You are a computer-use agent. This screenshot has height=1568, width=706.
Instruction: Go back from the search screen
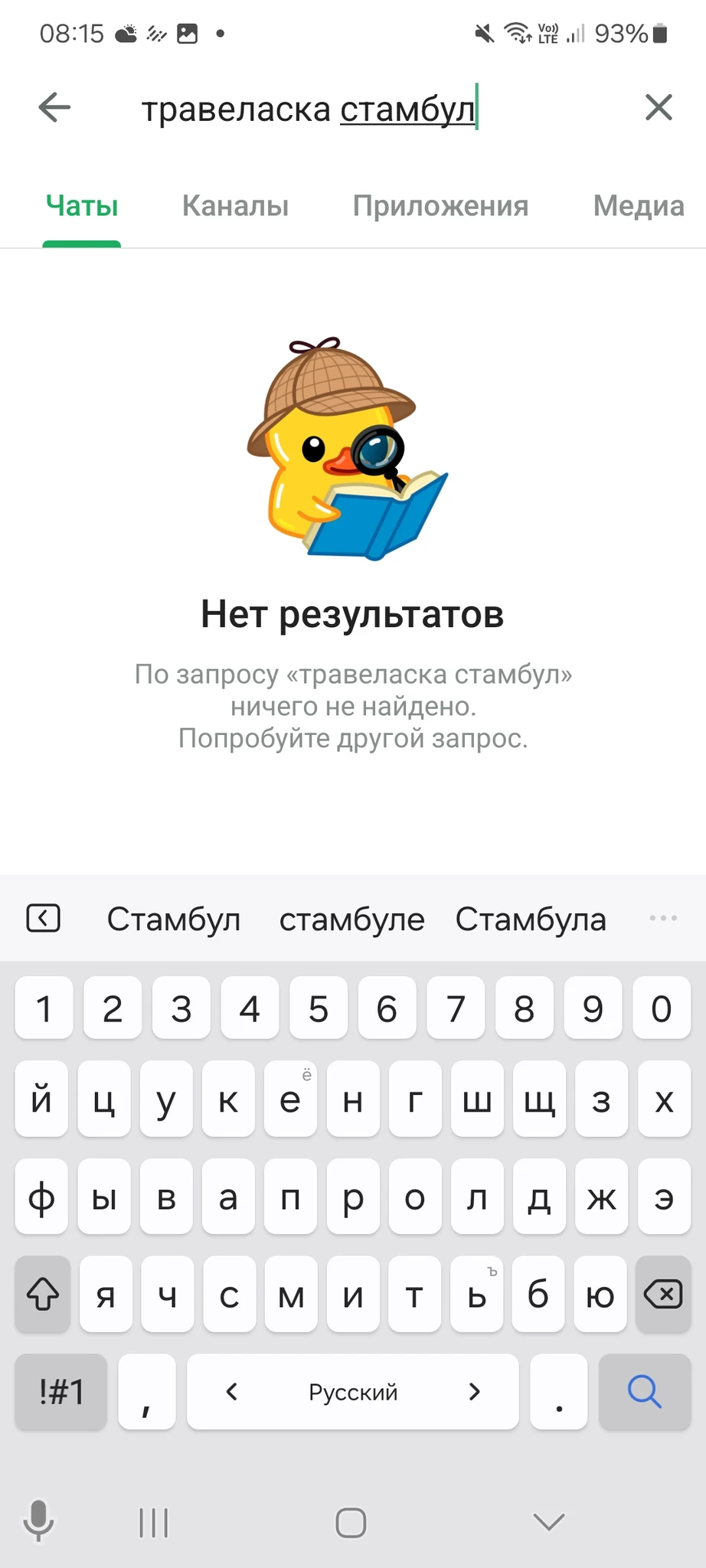(x=54, y=108)
